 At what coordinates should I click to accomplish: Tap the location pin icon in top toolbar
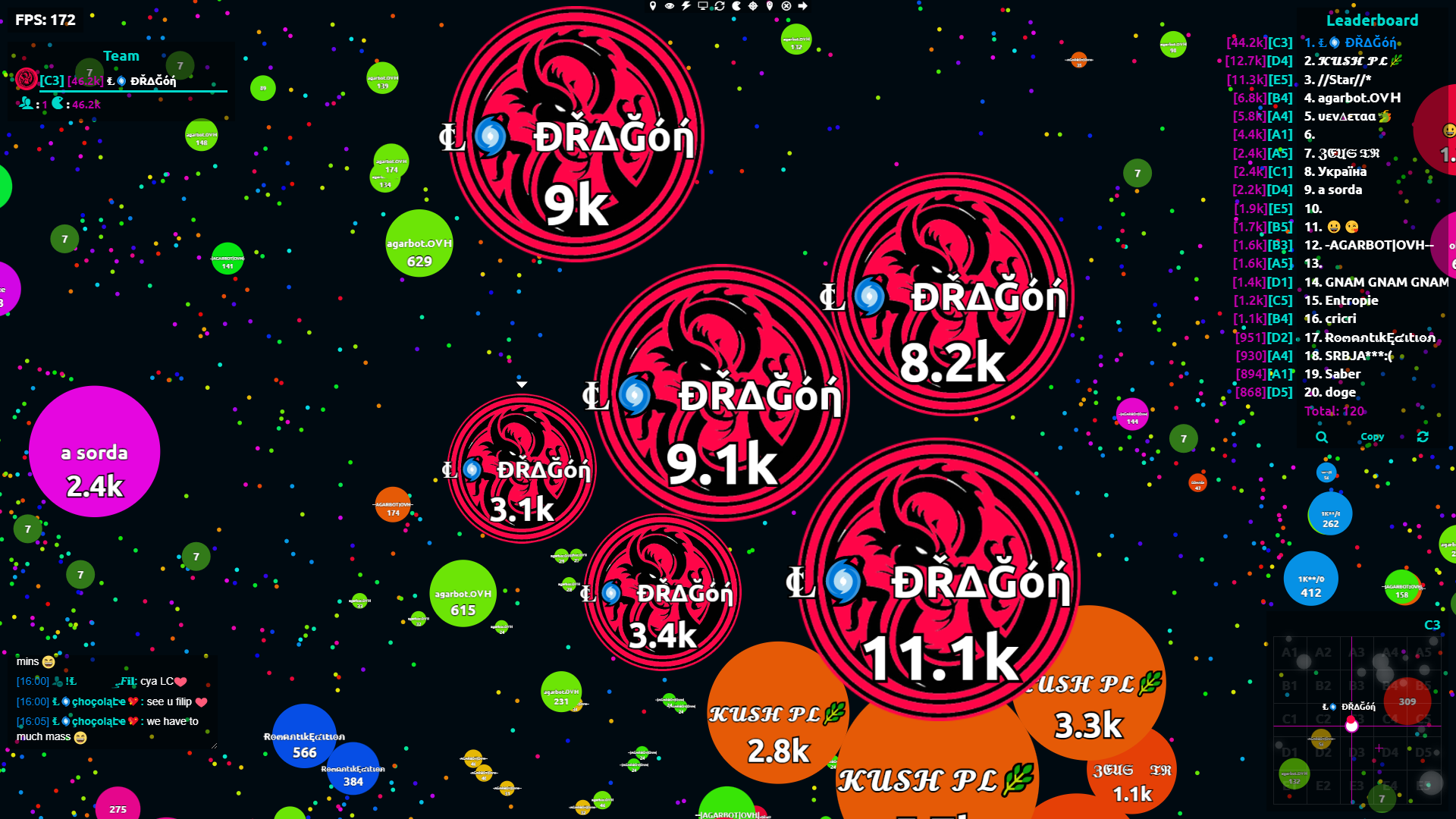653,6
